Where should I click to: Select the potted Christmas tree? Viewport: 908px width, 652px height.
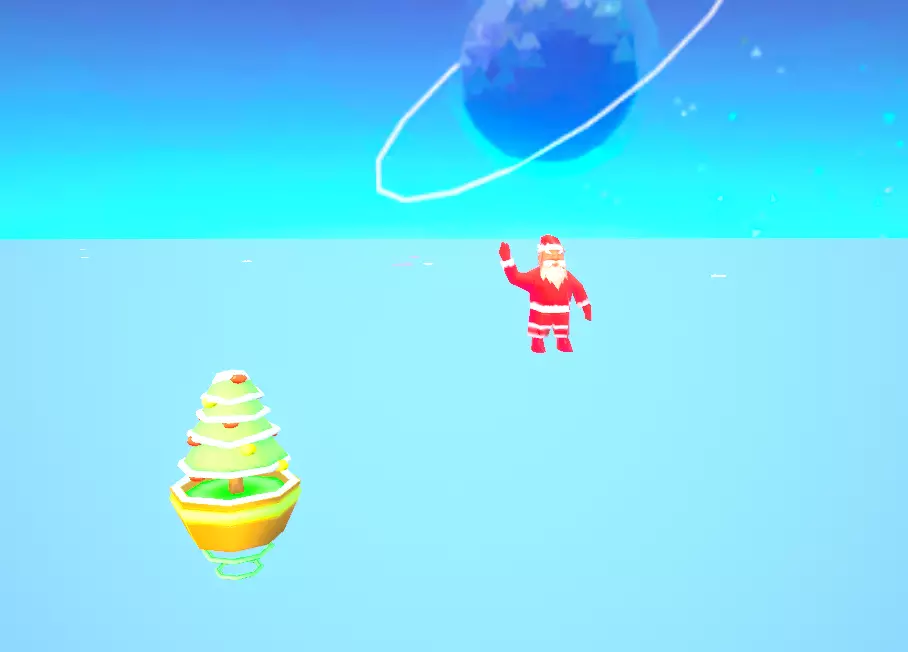point(235,474)
